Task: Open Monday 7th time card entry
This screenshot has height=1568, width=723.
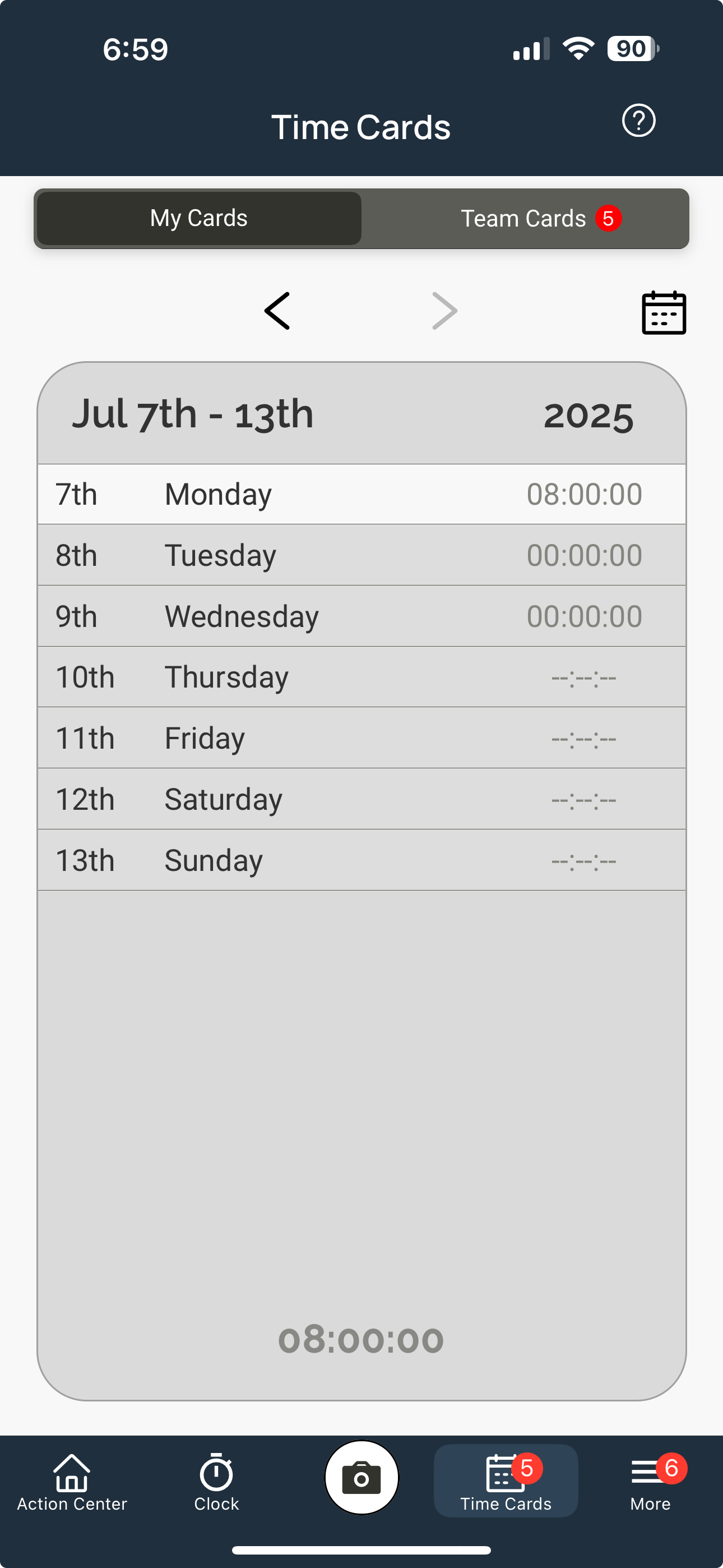Action: [x=361, y=494]
